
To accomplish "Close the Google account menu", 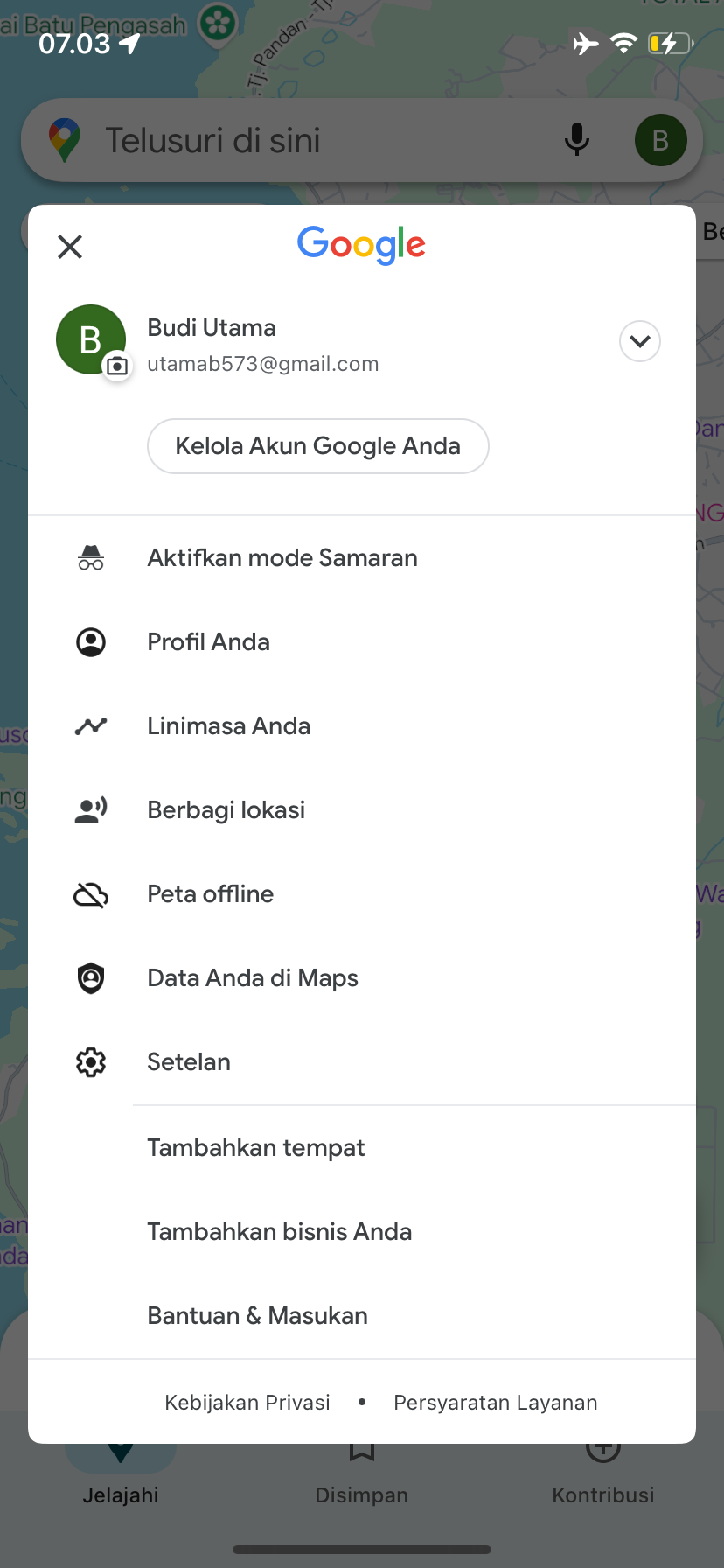I will tap(70, 247).
